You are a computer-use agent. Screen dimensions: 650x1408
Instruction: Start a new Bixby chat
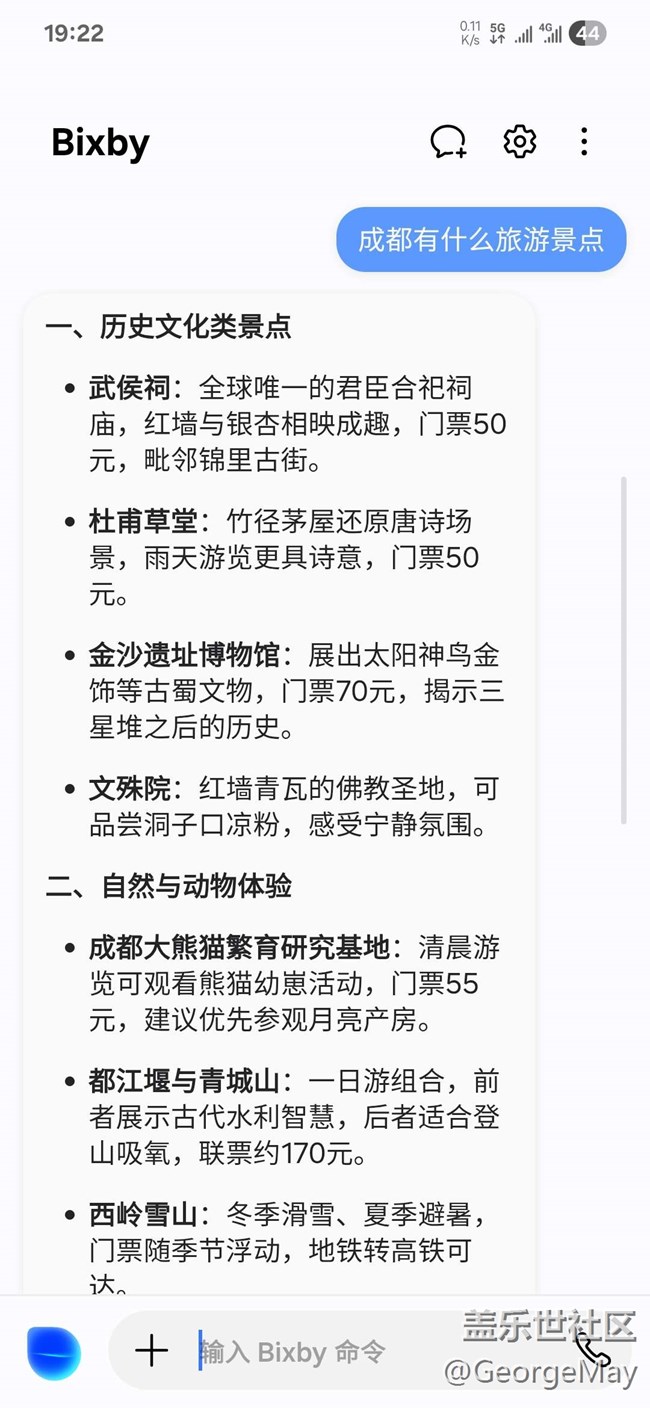click(x=449, y=142)
